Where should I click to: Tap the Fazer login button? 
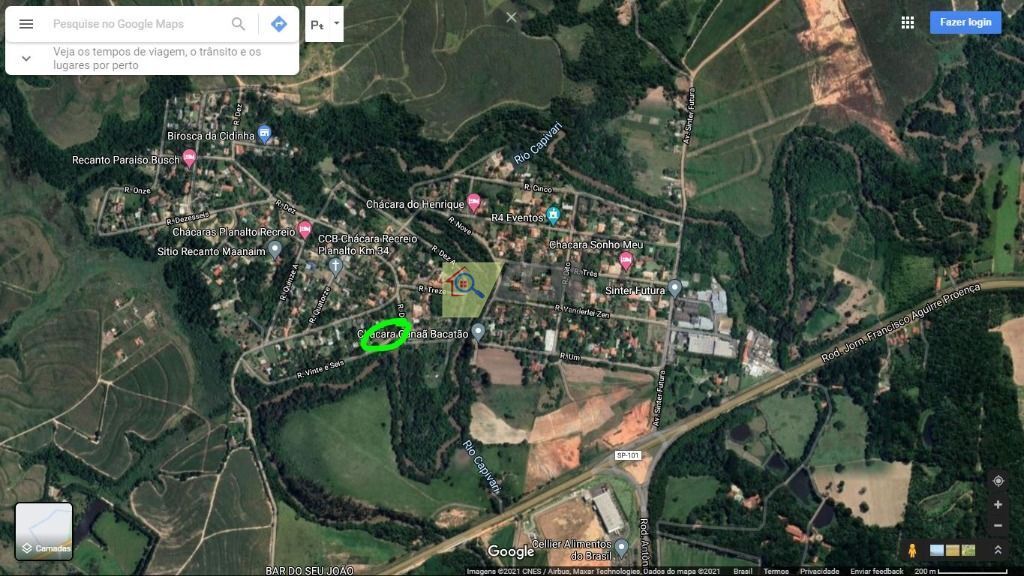pos(965,22)
